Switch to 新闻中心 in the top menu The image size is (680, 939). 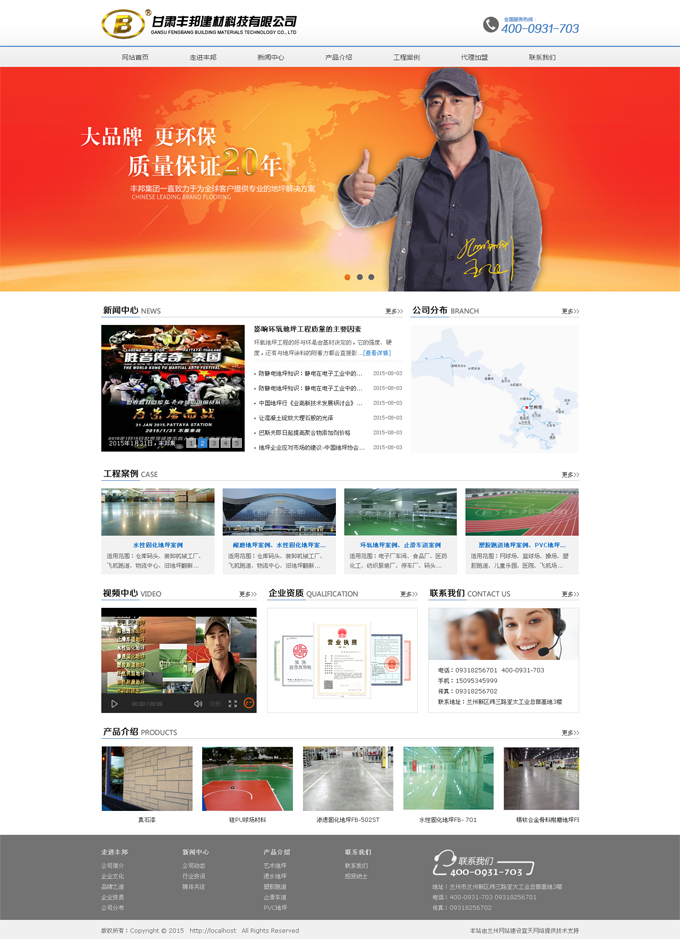270,57
